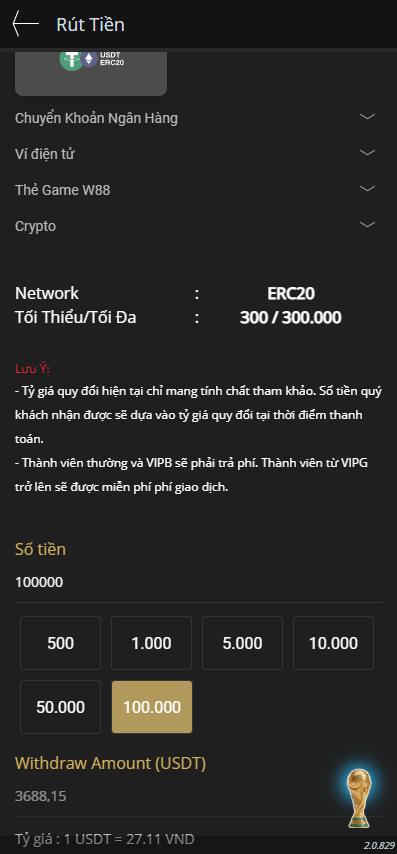
Task: Edit the Số tiền amount field
Action: point(199,583)
